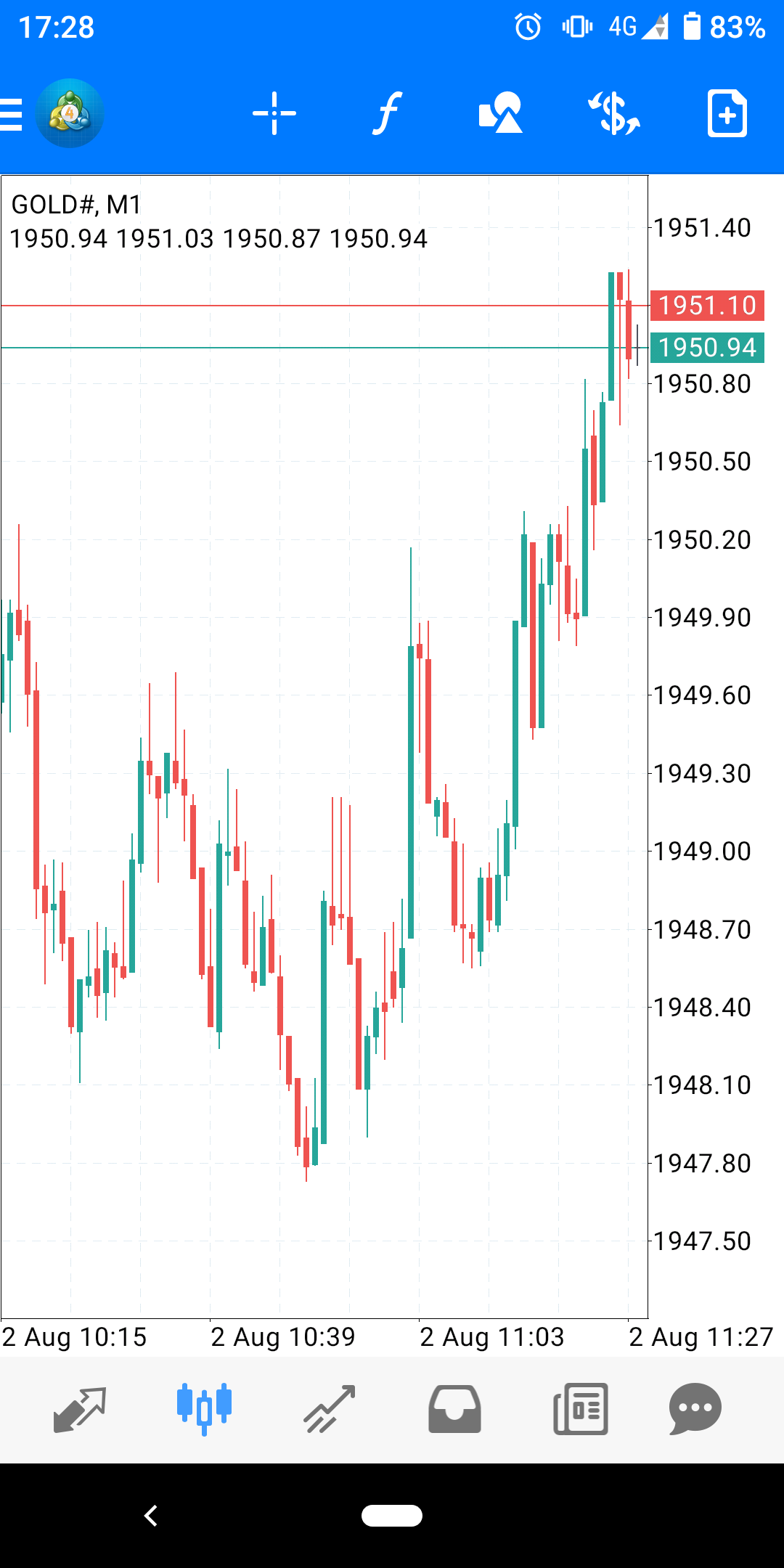
Task: Switch to the News tab
Action: [x=580, y=1409]
